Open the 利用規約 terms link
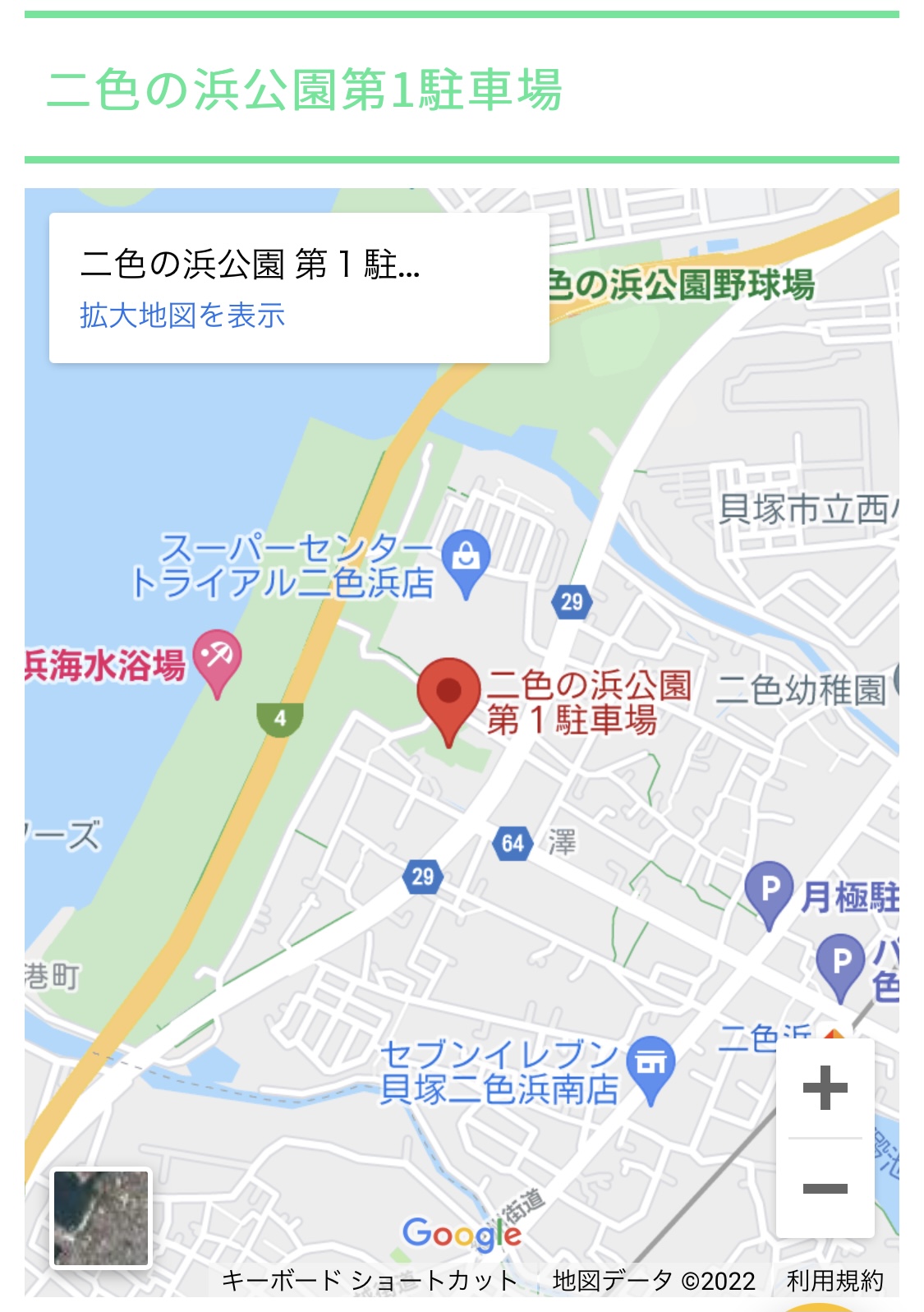 (834, 1281)
